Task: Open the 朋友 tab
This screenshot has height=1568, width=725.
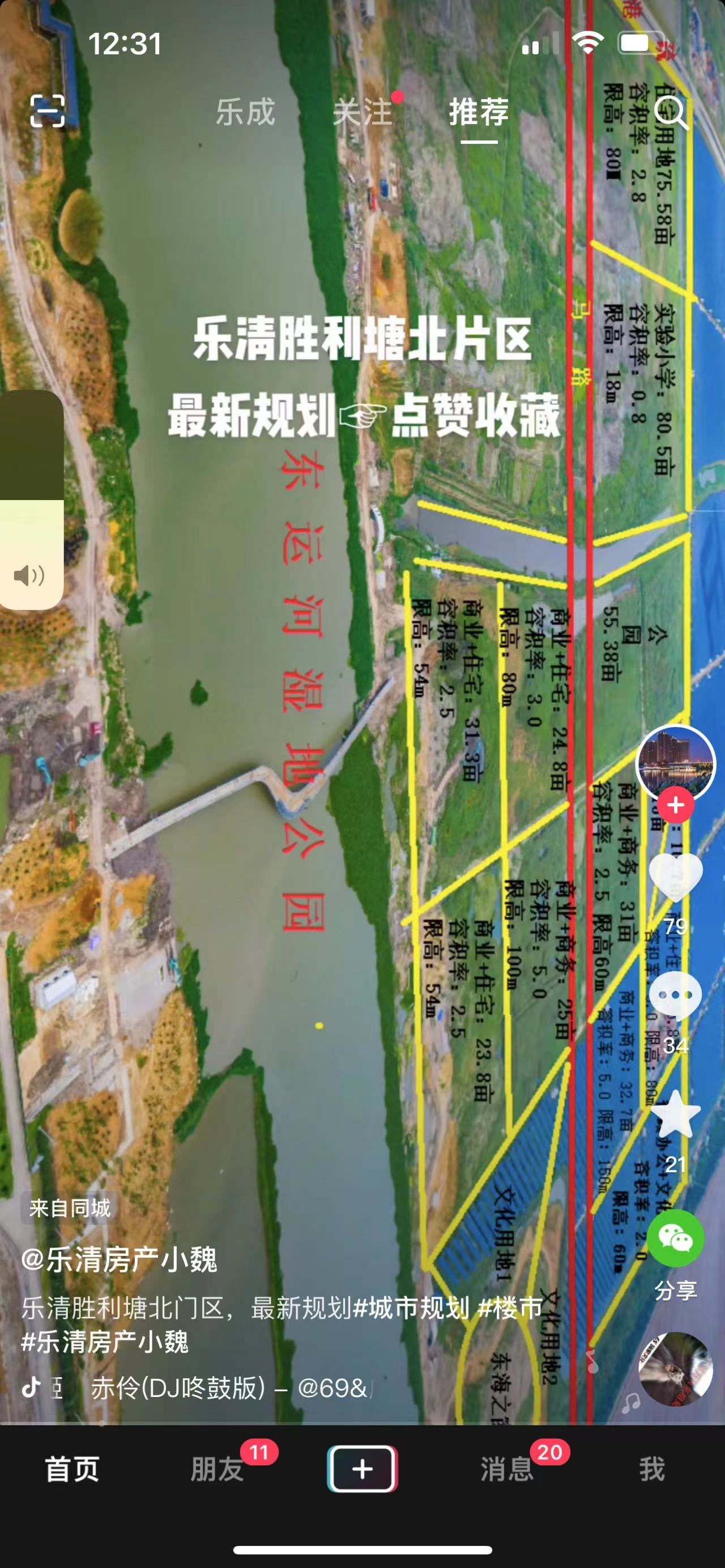Action: (x=217, y=1469)
